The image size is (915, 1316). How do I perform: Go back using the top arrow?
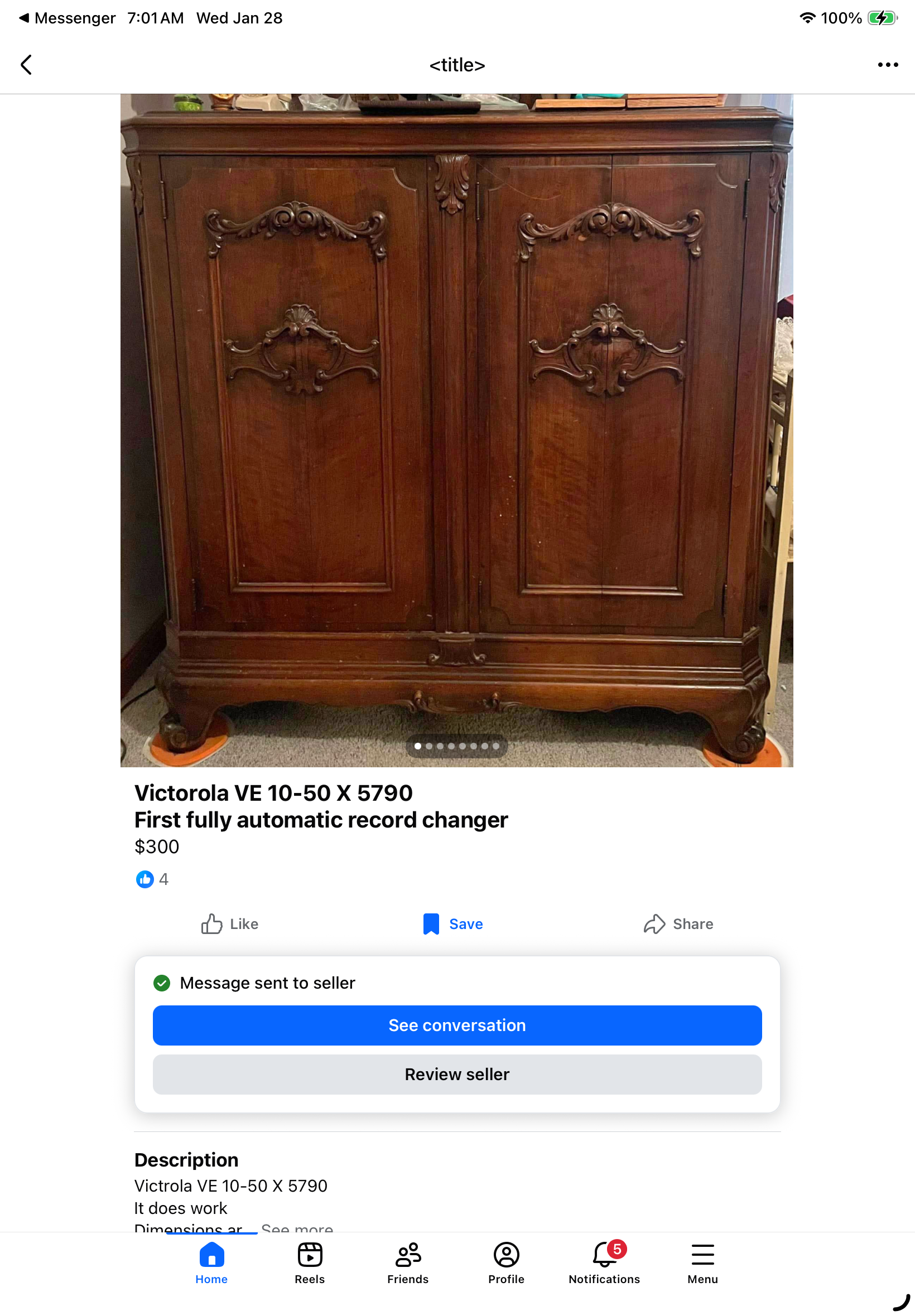(26, 65)
